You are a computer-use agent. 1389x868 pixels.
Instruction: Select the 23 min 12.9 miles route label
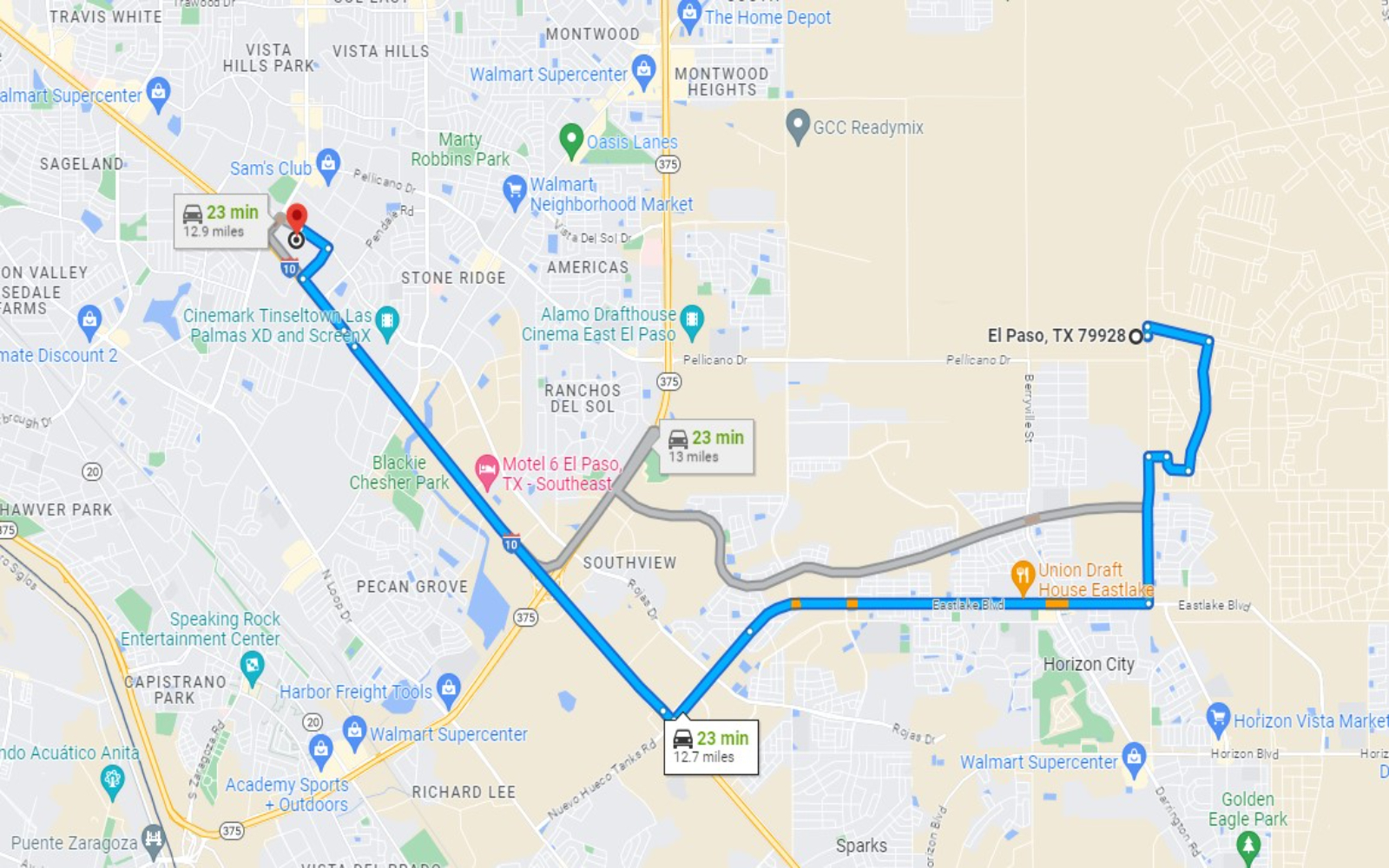click(x=221, y=221)
